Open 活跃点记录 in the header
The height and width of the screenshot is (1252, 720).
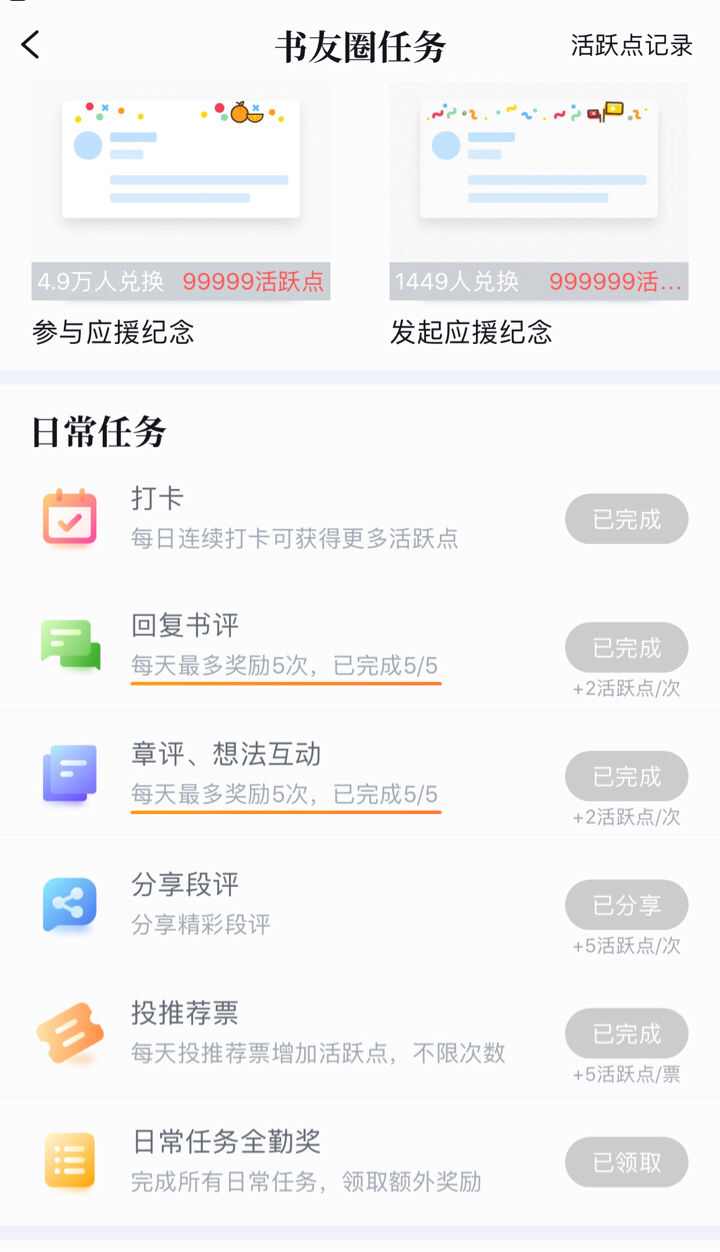(632, 46)
